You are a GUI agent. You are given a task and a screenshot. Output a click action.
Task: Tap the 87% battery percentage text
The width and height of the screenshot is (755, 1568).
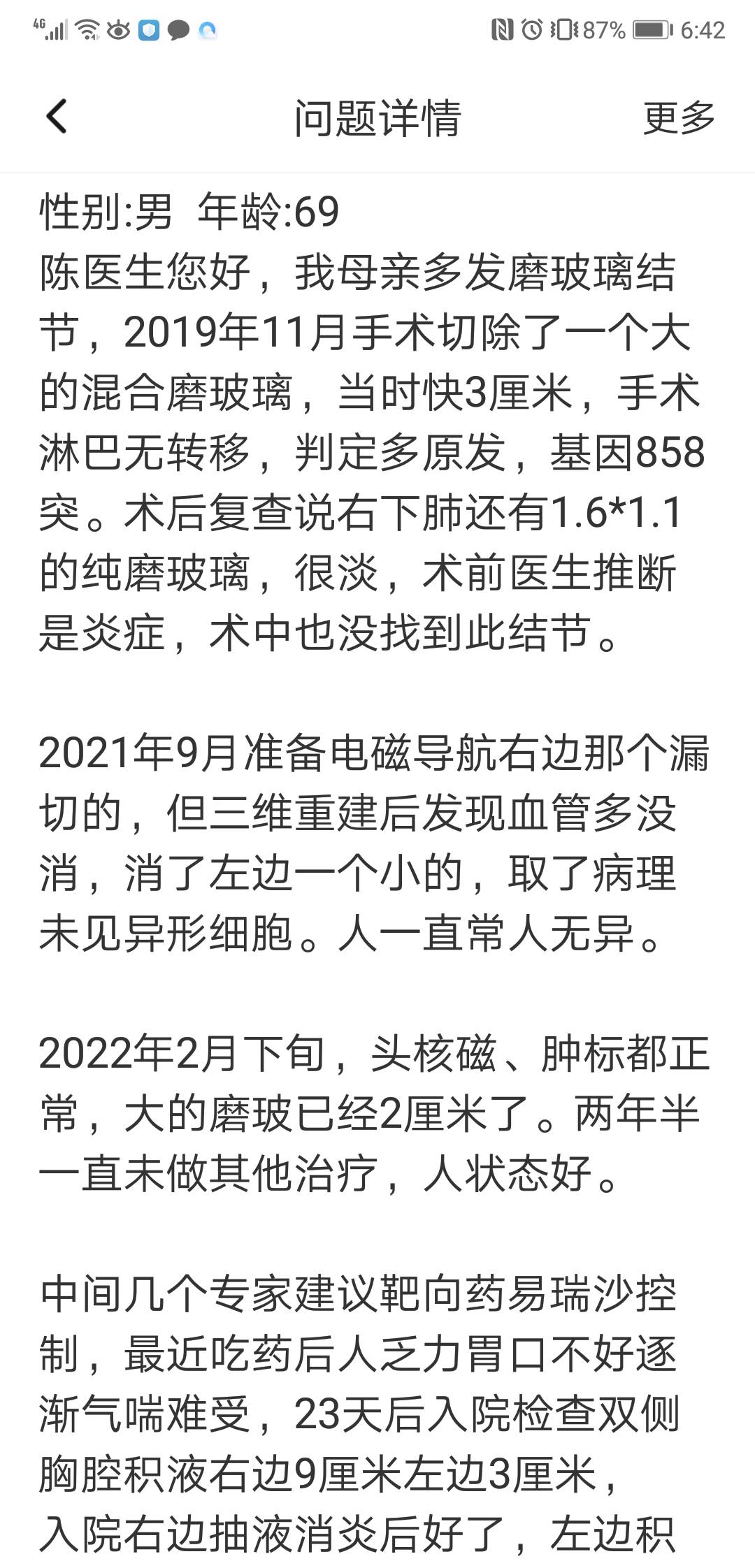click(603, 30)
